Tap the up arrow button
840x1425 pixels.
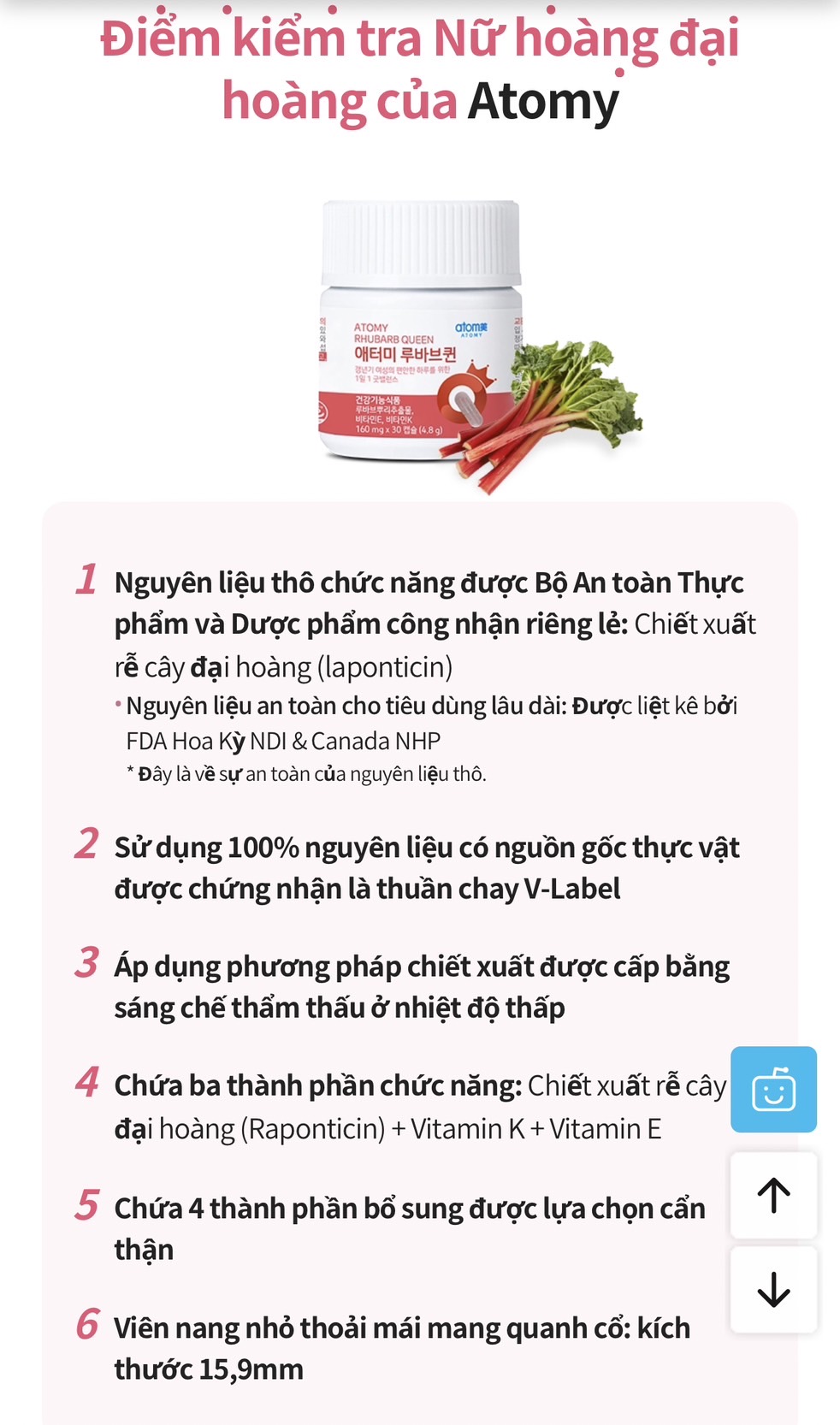pyautogui.click(x=773, y=1195)
